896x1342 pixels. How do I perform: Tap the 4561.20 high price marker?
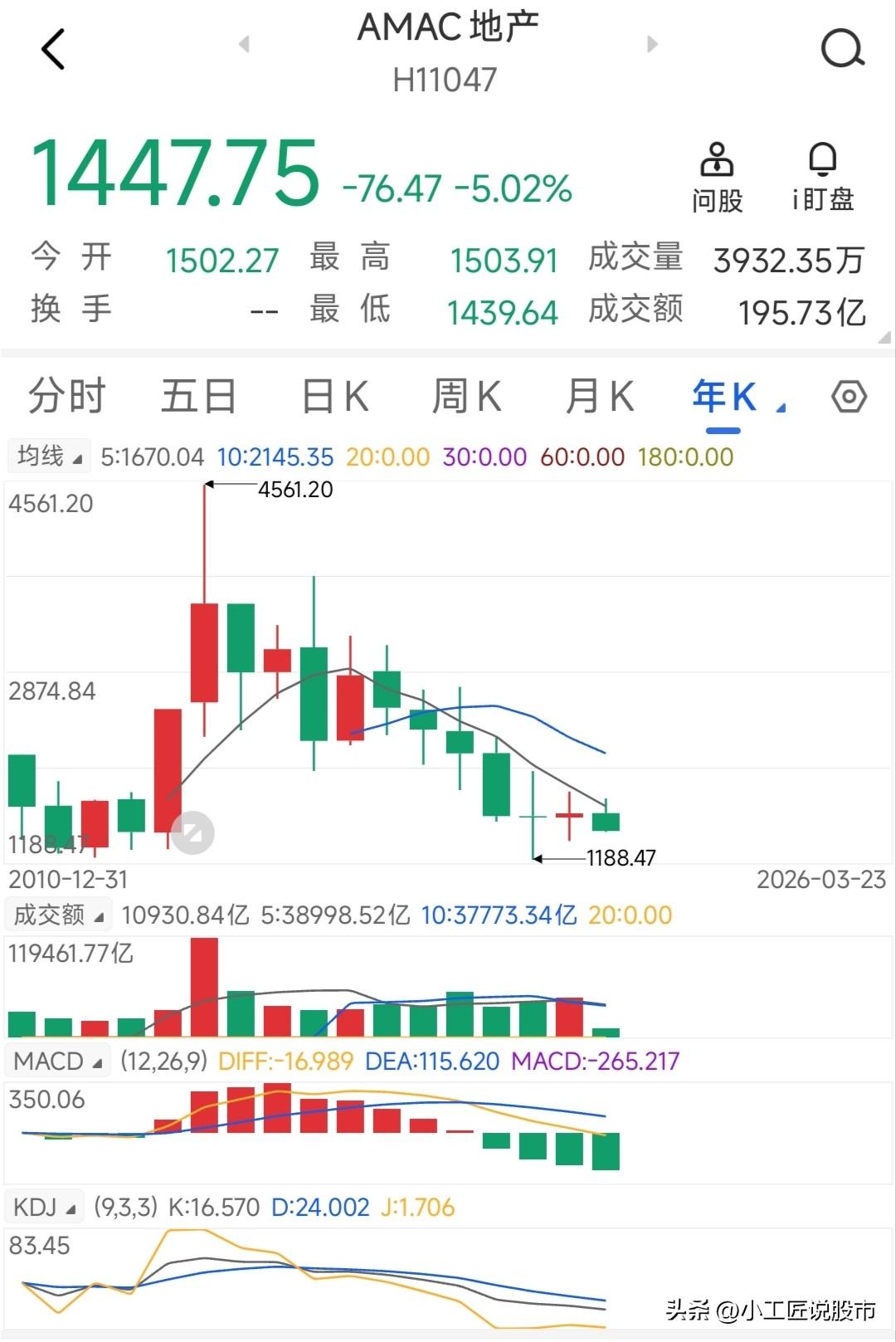pos(294,490)
